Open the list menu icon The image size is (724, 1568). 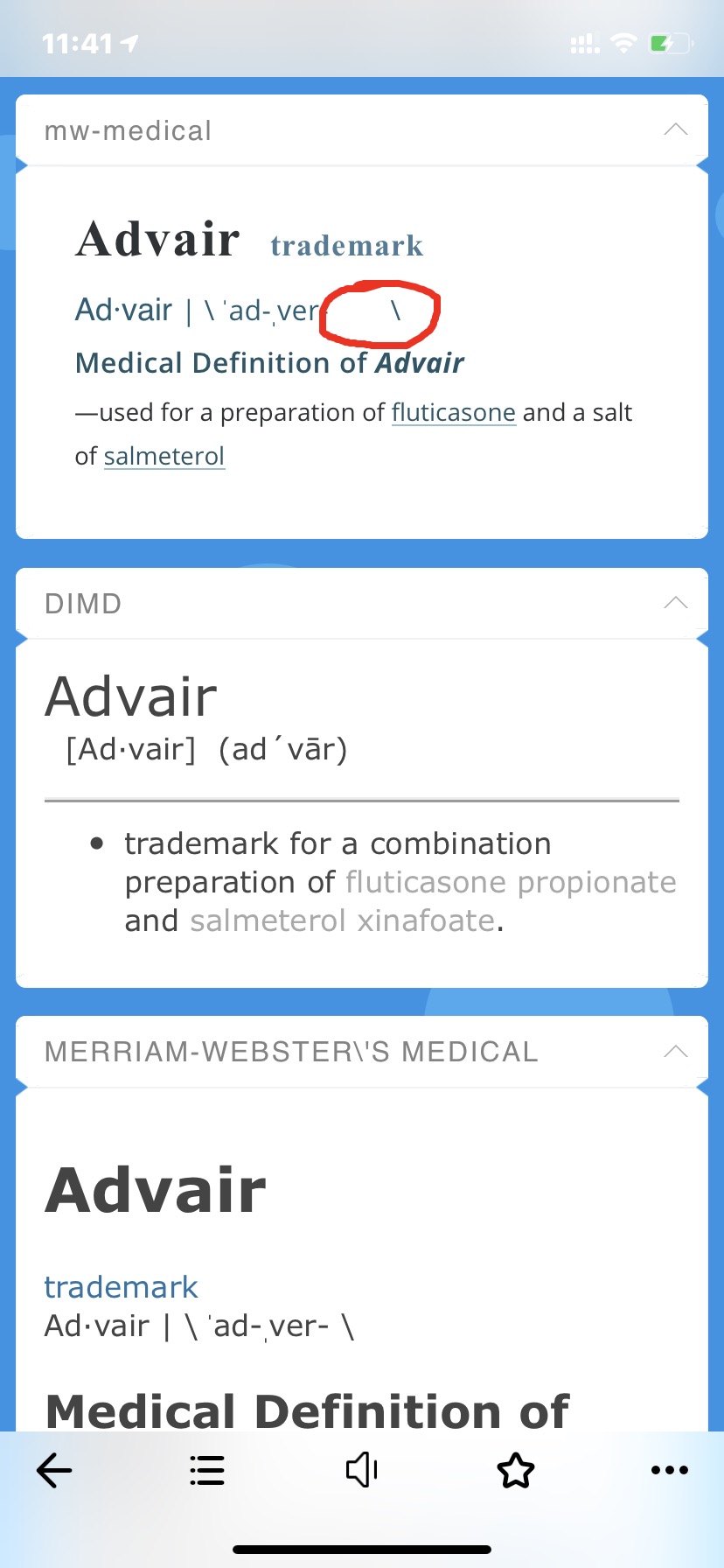click(207, 1471)
